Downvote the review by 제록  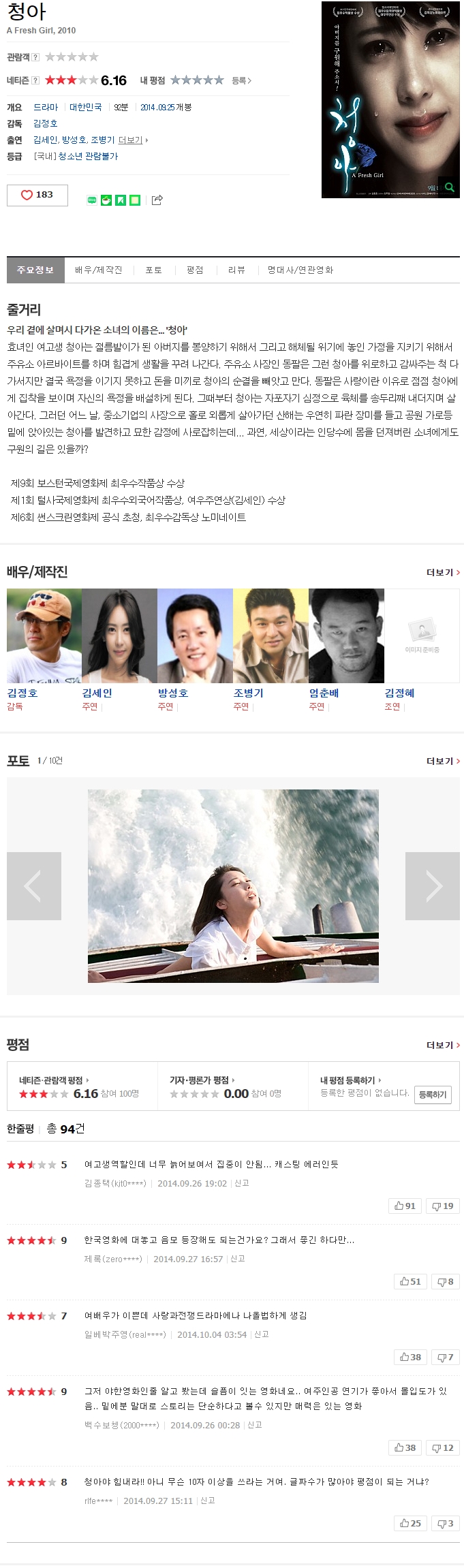tap(445, 1281)
